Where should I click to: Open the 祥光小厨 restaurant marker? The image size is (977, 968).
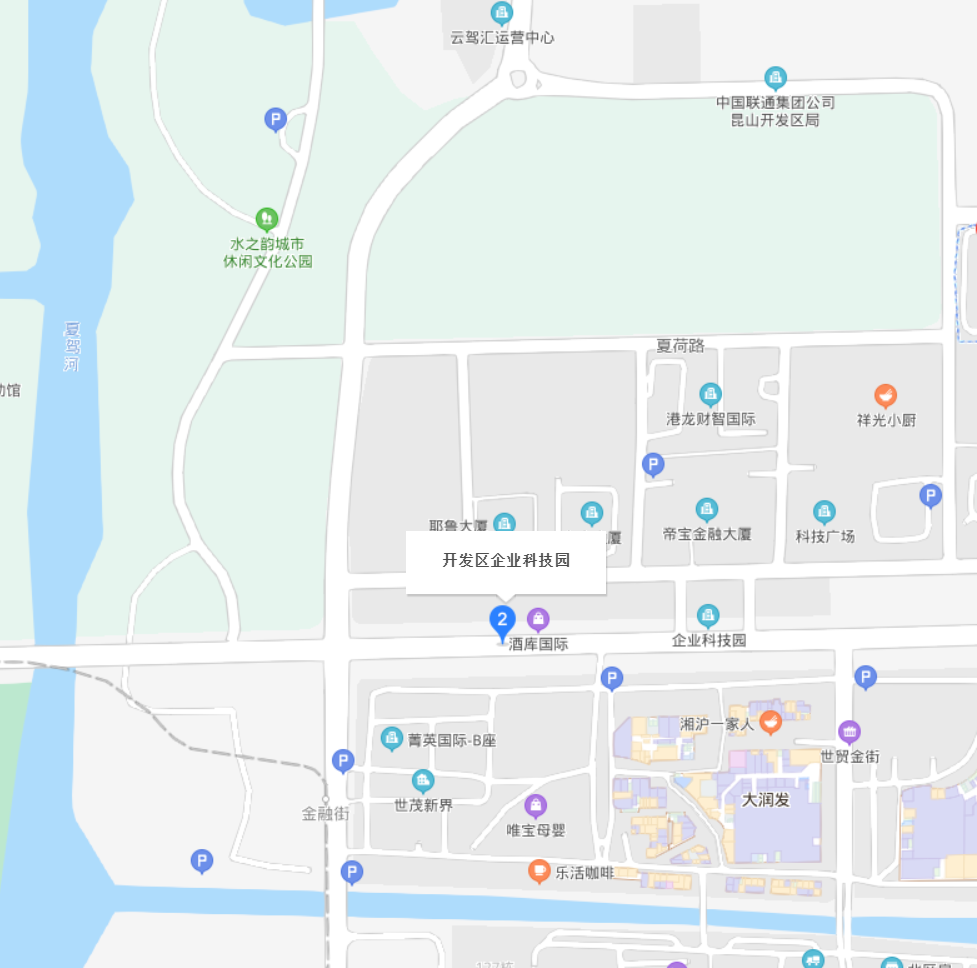click(x=885, y=396)
